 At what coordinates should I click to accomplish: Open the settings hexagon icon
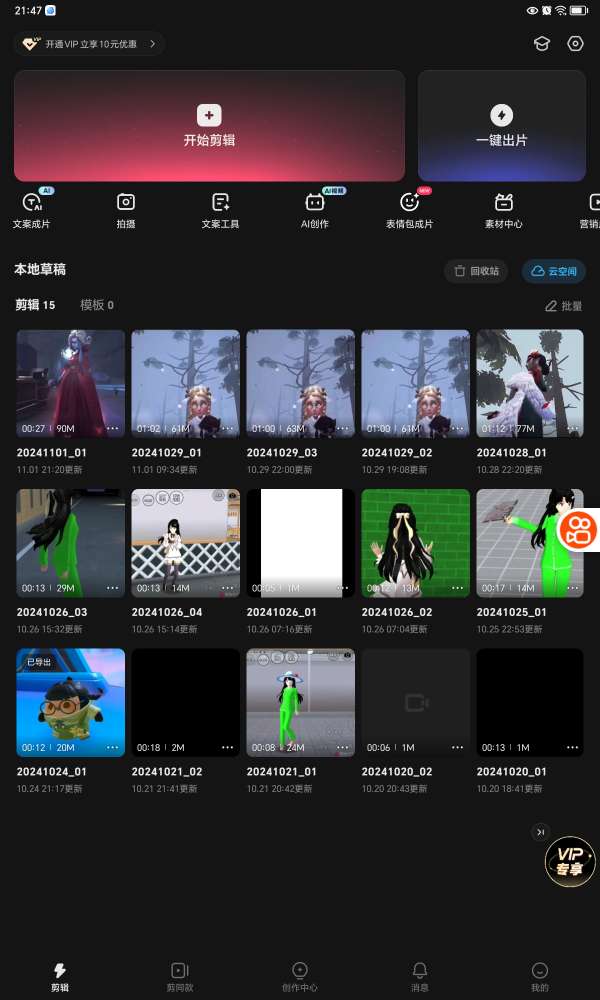(575, 44)
